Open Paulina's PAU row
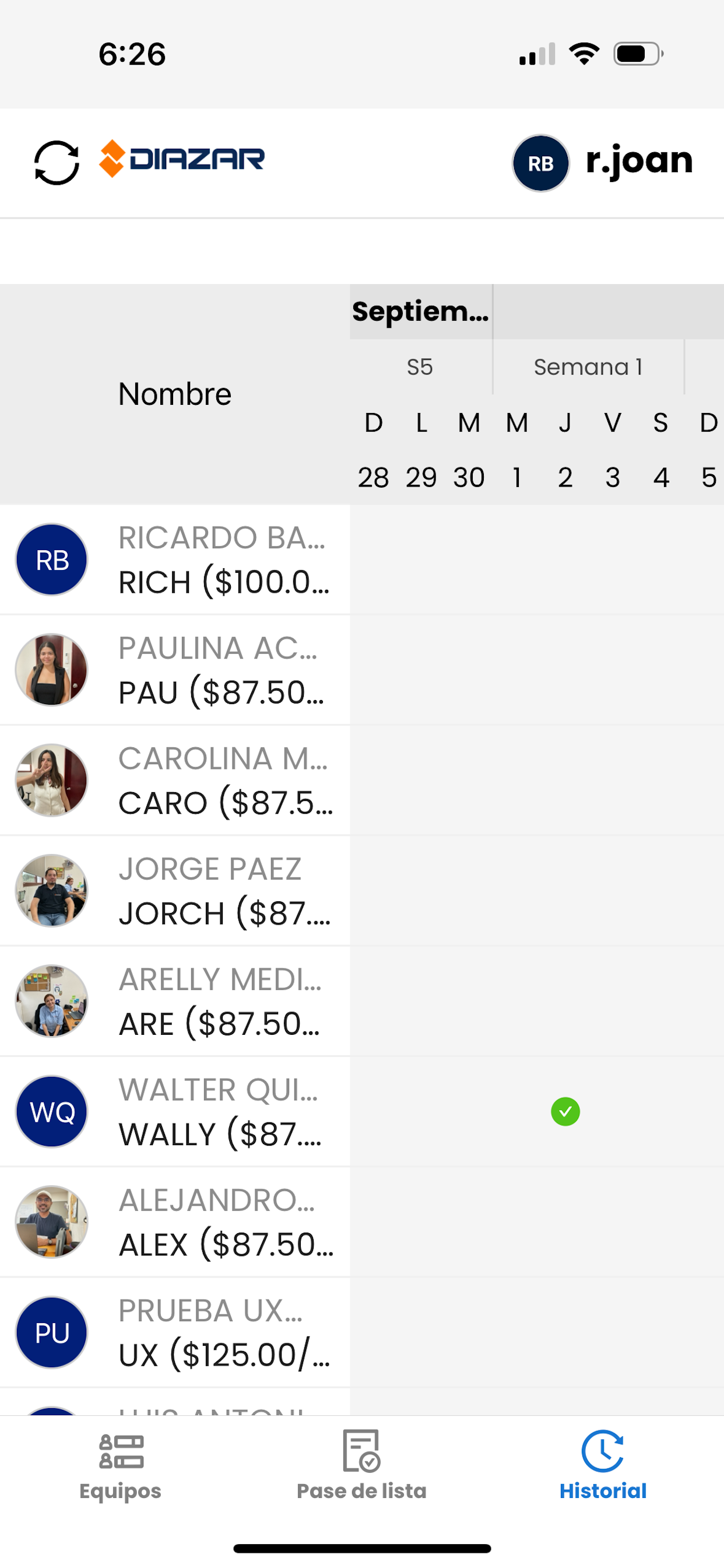Screen dimensions: 724x1568 tap(175, 670)
